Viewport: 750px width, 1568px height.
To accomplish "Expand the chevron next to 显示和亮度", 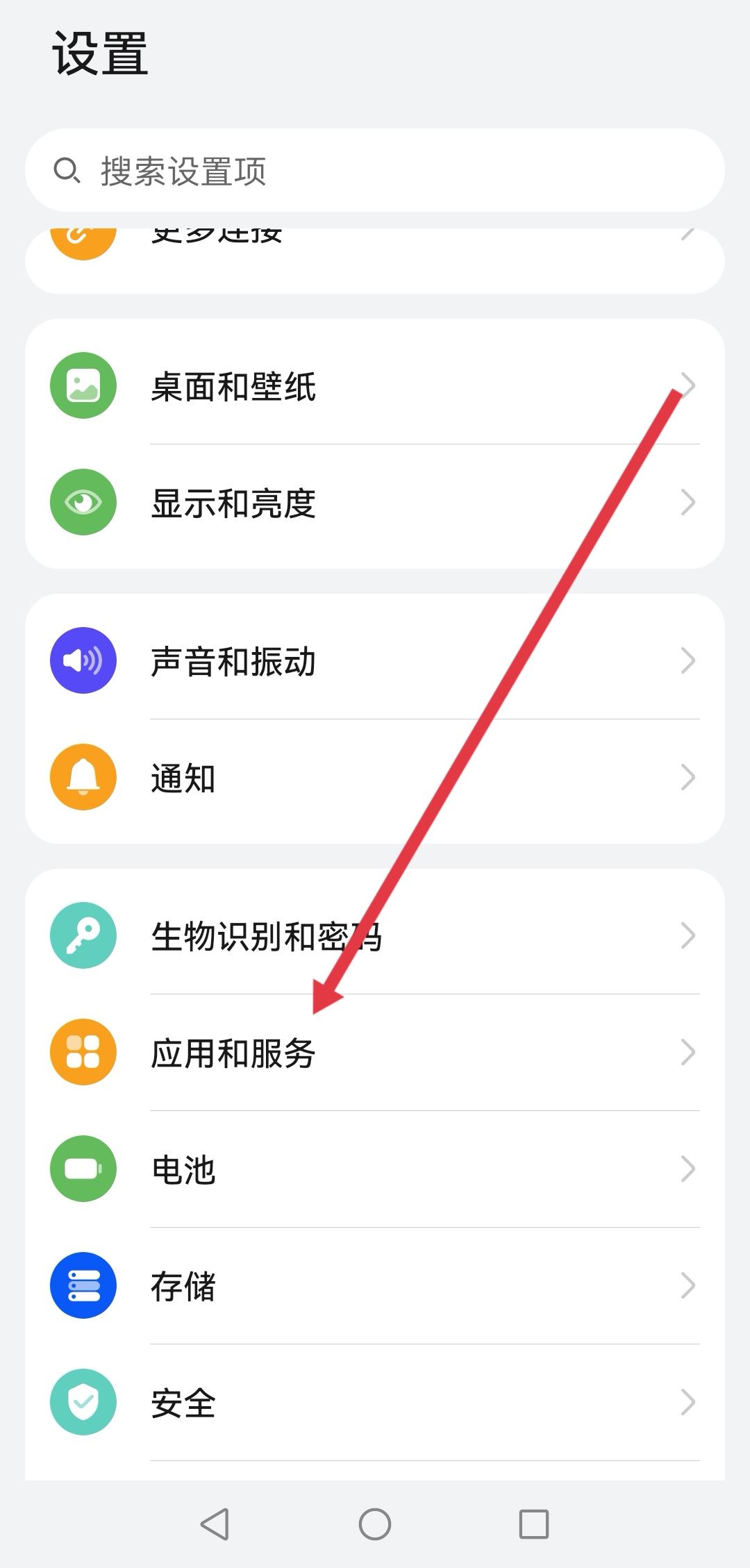I will (688, 502).
